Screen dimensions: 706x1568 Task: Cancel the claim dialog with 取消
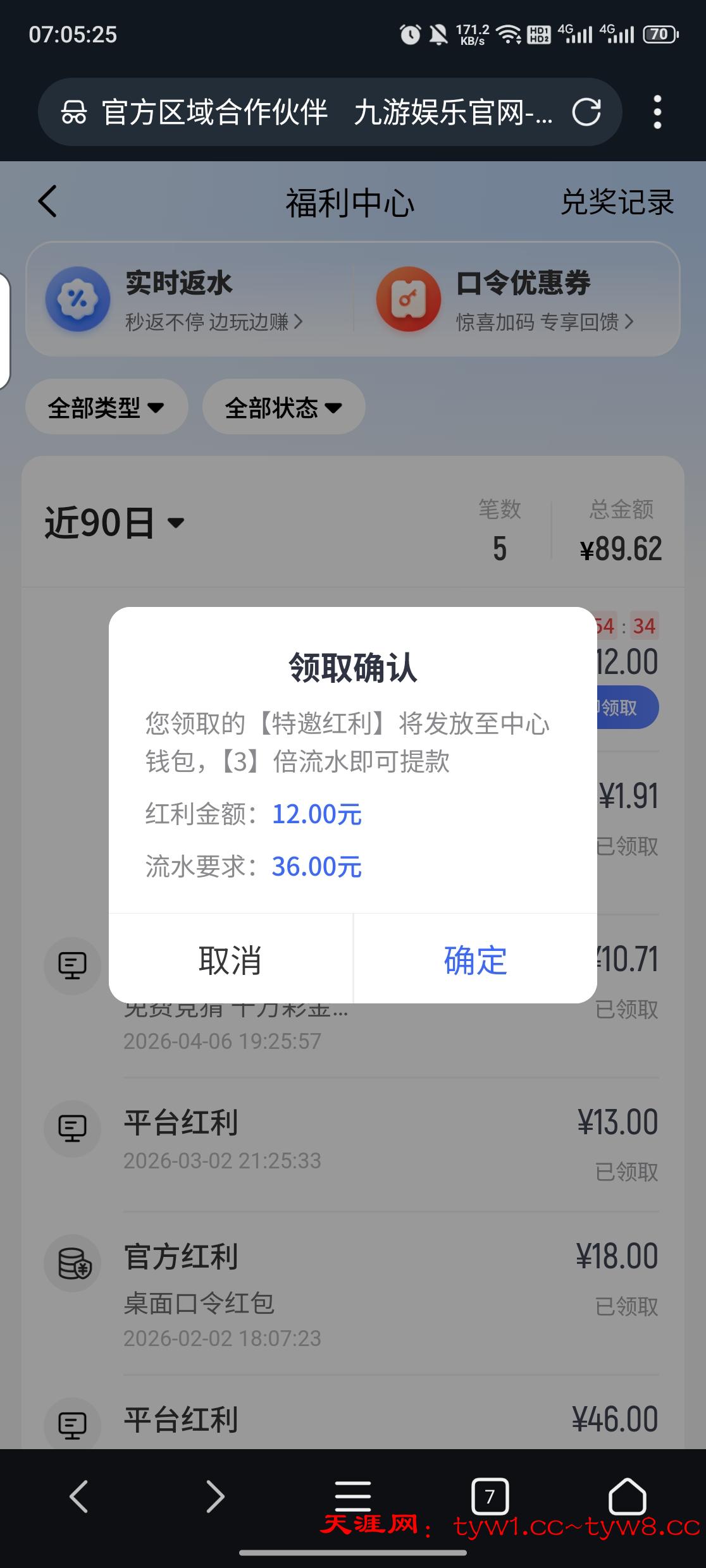(230, 960)
